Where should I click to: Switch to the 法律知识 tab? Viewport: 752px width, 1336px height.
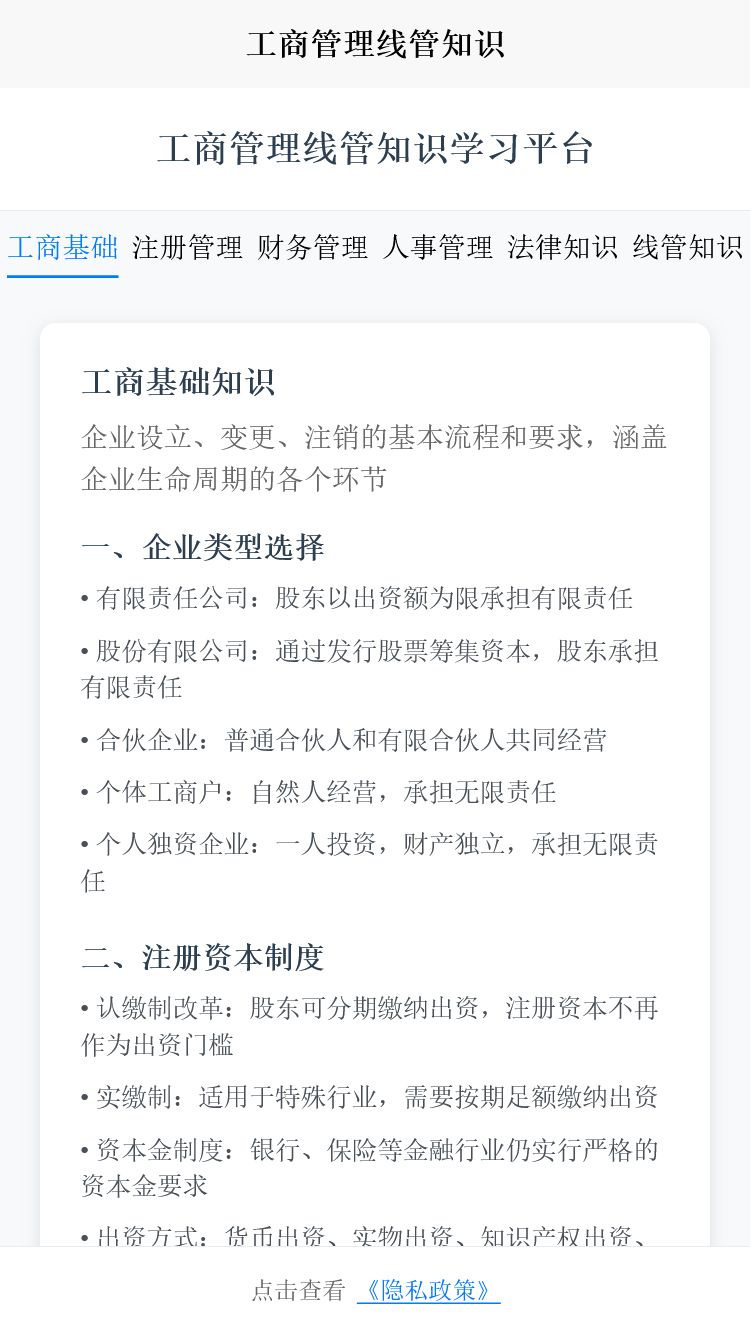pos(563,247)
